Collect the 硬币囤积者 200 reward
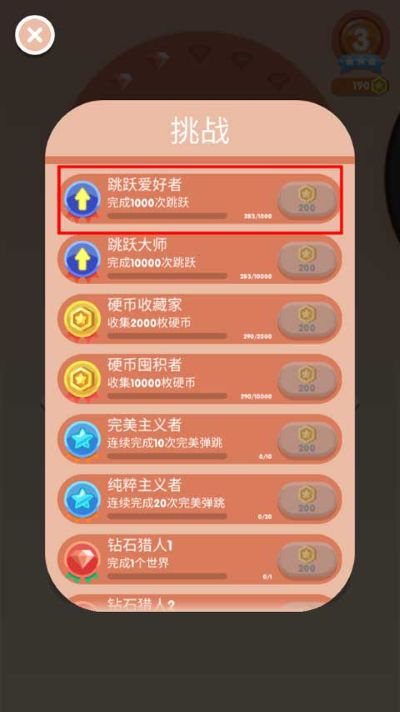The height and width of the screenshot is (712, 400). [x=307, y=380]
